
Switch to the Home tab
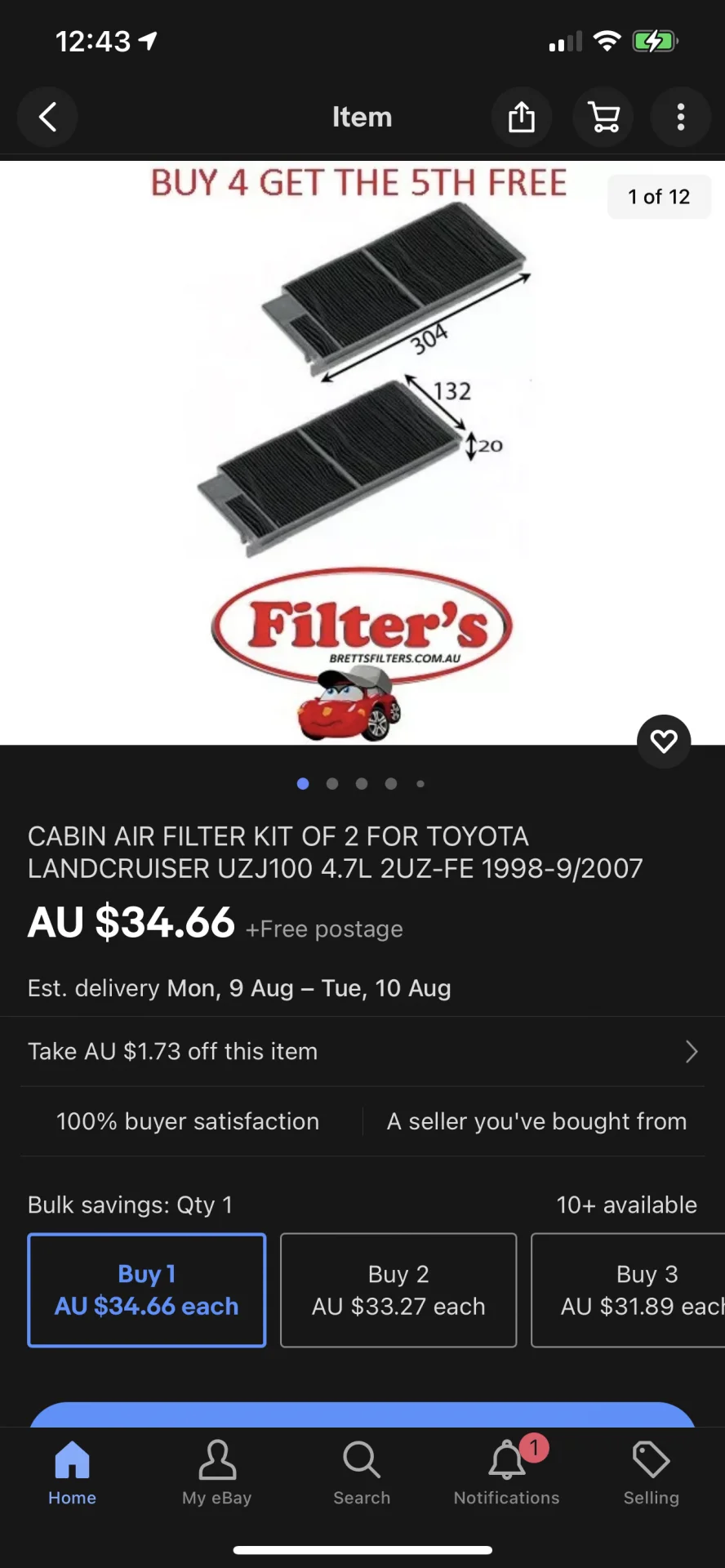point(72,1472)
